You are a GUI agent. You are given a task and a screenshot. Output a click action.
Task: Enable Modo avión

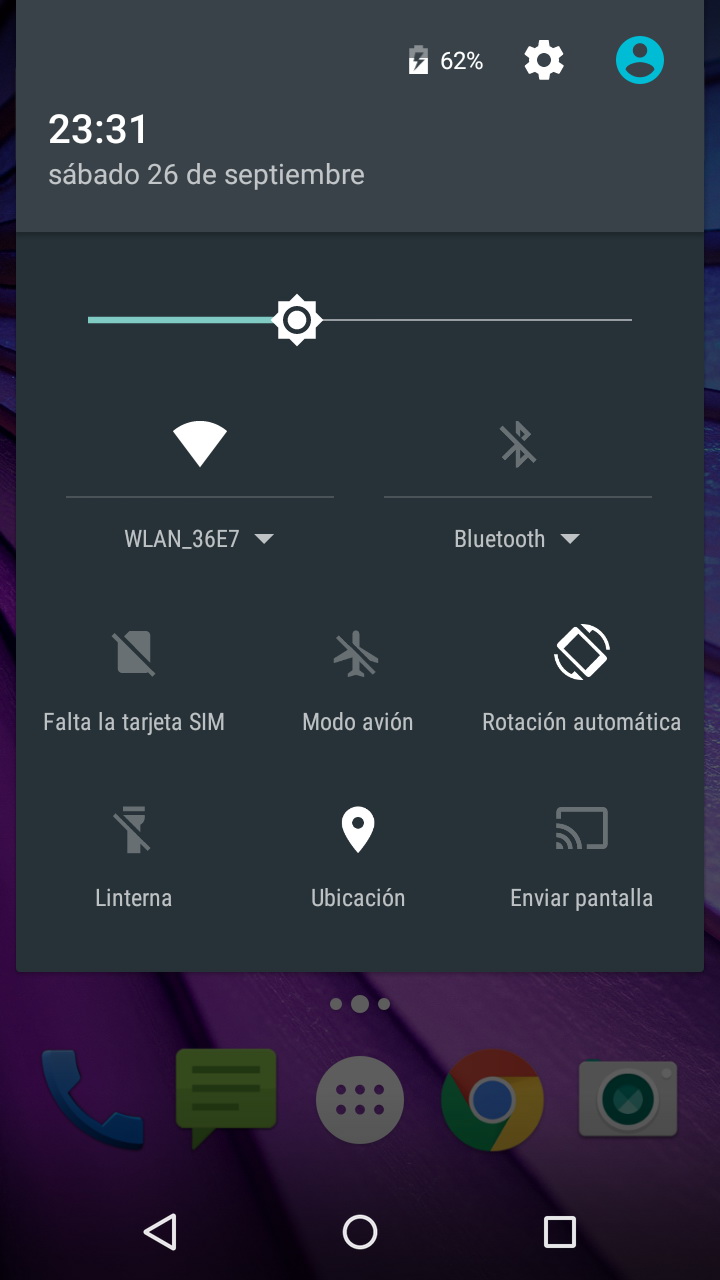[x=357, y=678]
